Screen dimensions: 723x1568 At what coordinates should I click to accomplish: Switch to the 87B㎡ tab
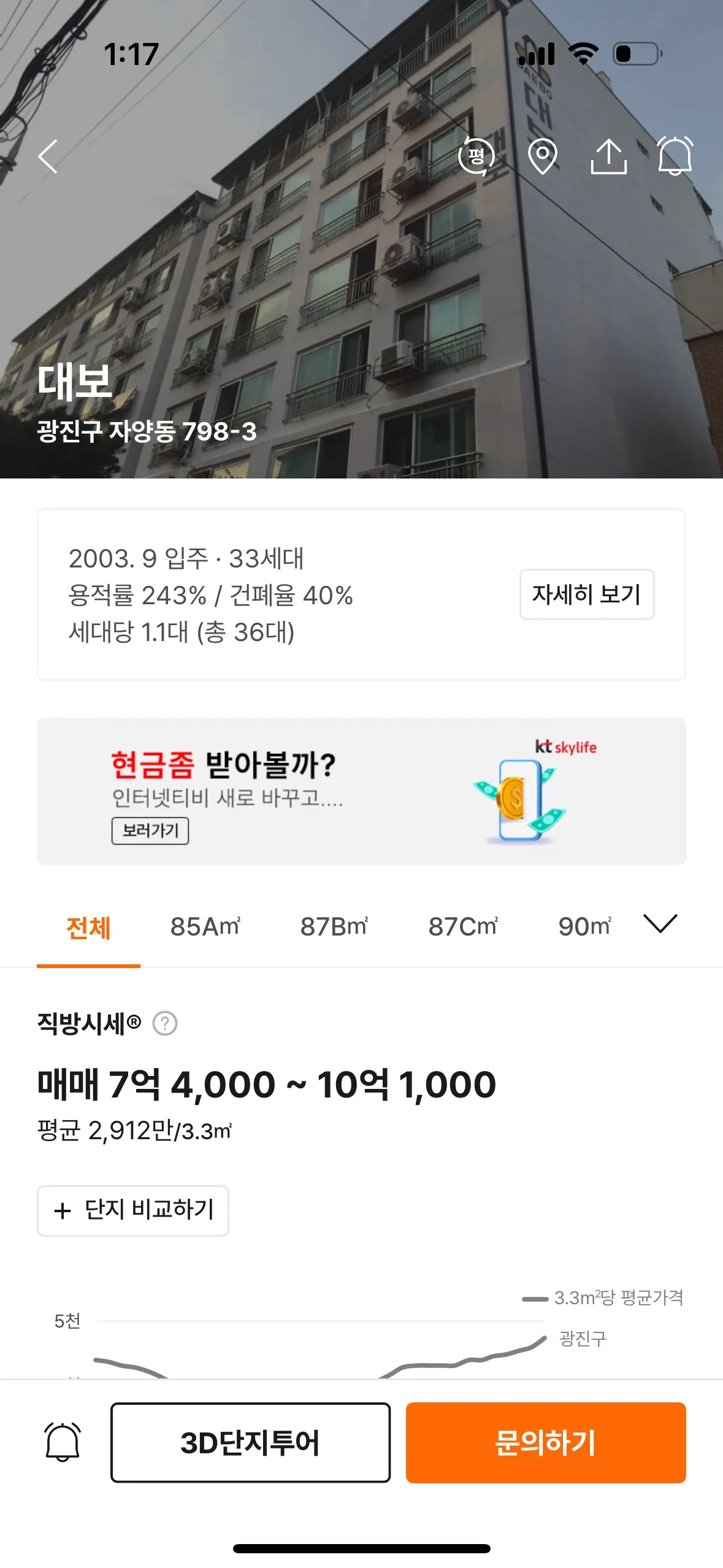tap(334, 927)
